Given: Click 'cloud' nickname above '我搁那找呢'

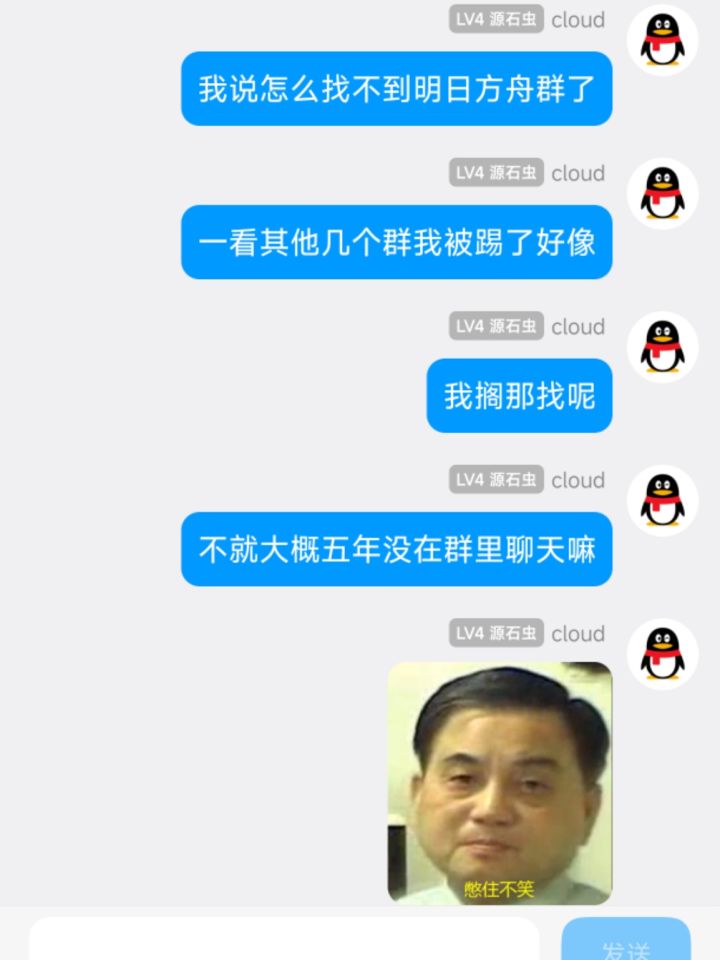Looking at the screenshot, I should (x=578, y=326).
